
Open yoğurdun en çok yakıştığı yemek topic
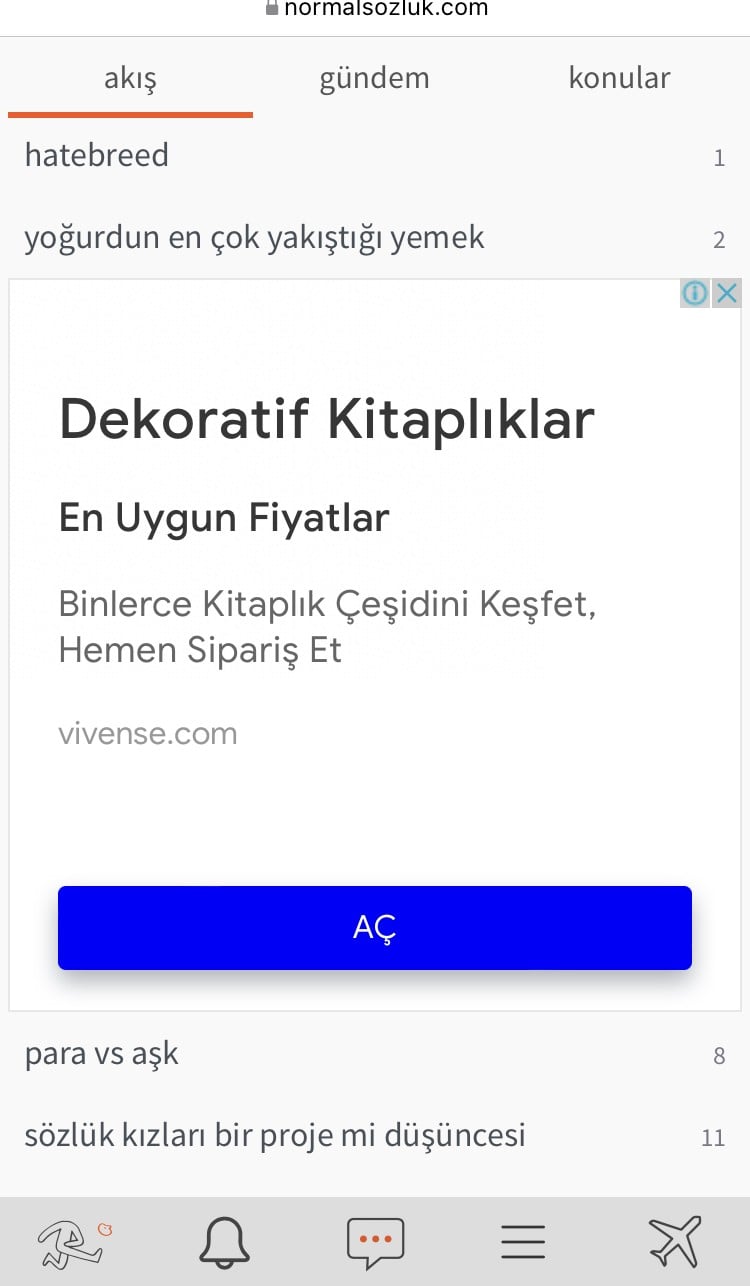pos(254,238)
